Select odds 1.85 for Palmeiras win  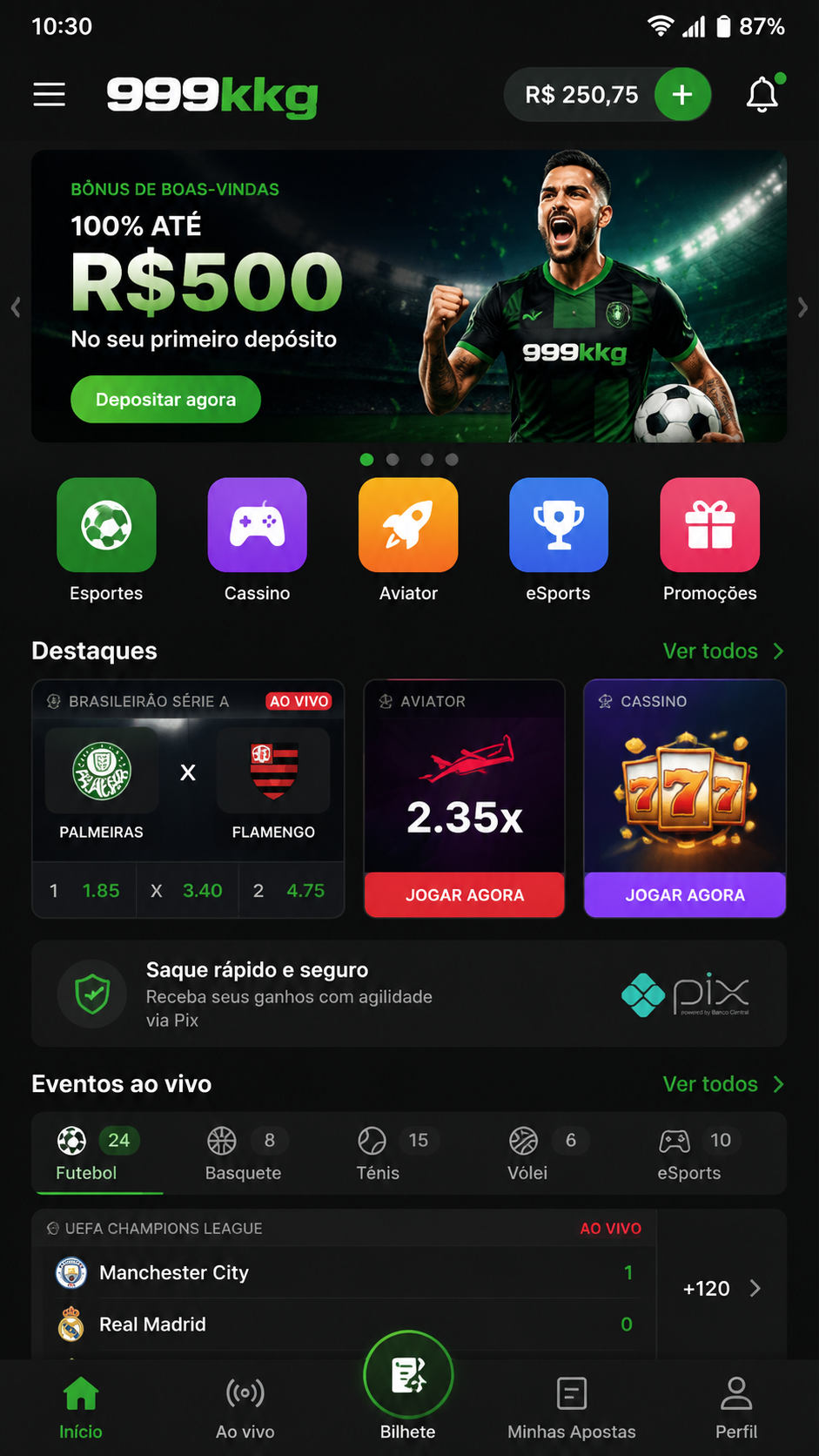click(x=84, y=890)
